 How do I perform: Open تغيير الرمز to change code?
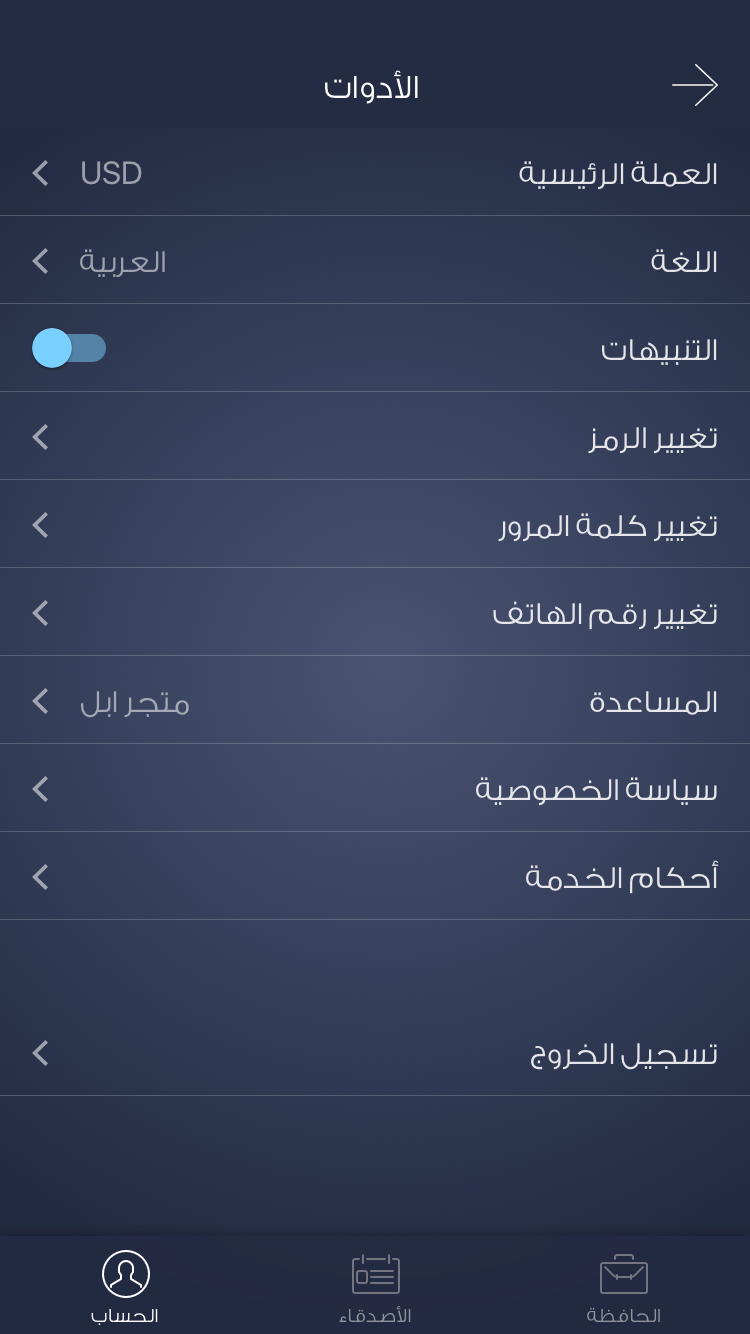pos(375,437)
